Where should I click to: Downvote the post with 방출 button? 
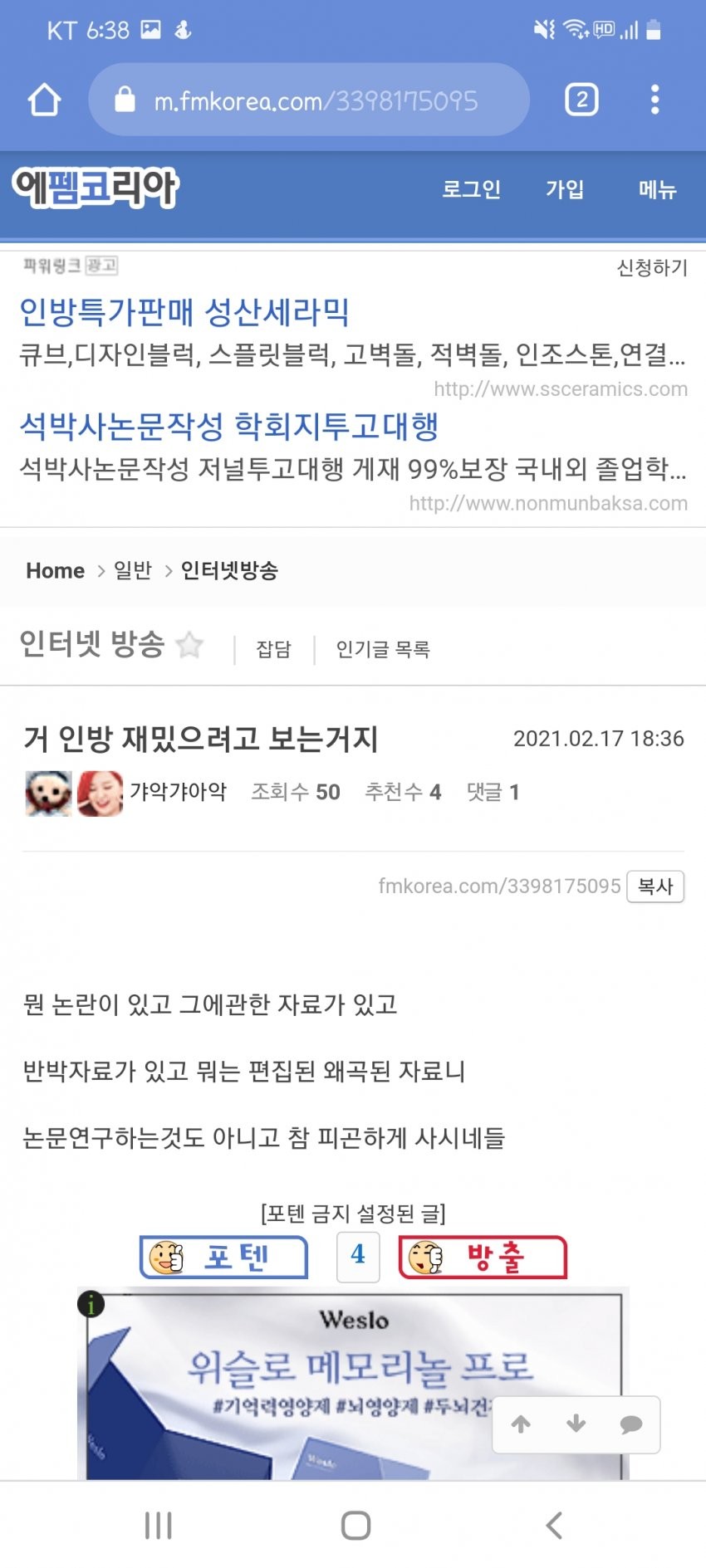(x=483, y=1258)
